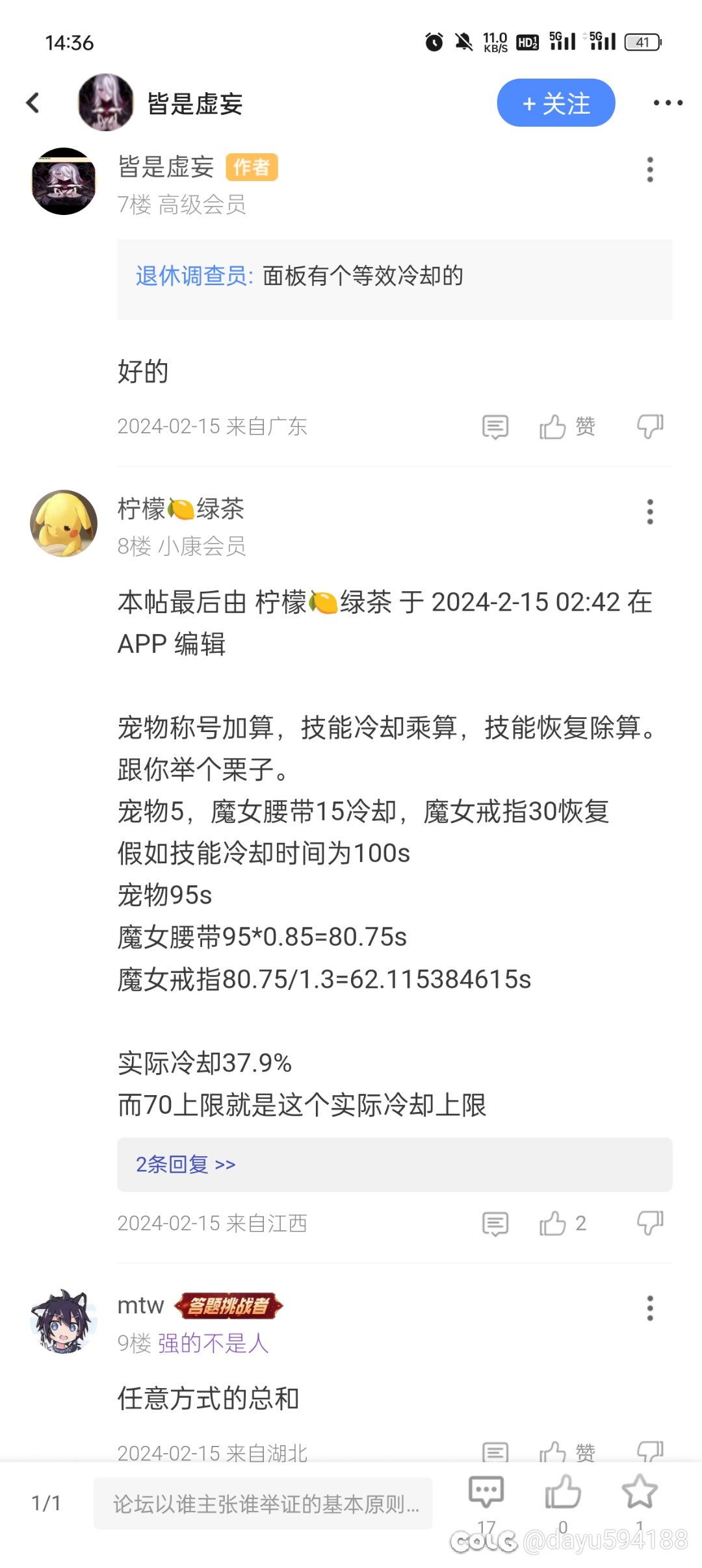702x1568 pixels.
Task: Comment on 柠檬绿茶's 8楼 post
Action: click(x=495, y=1223)
